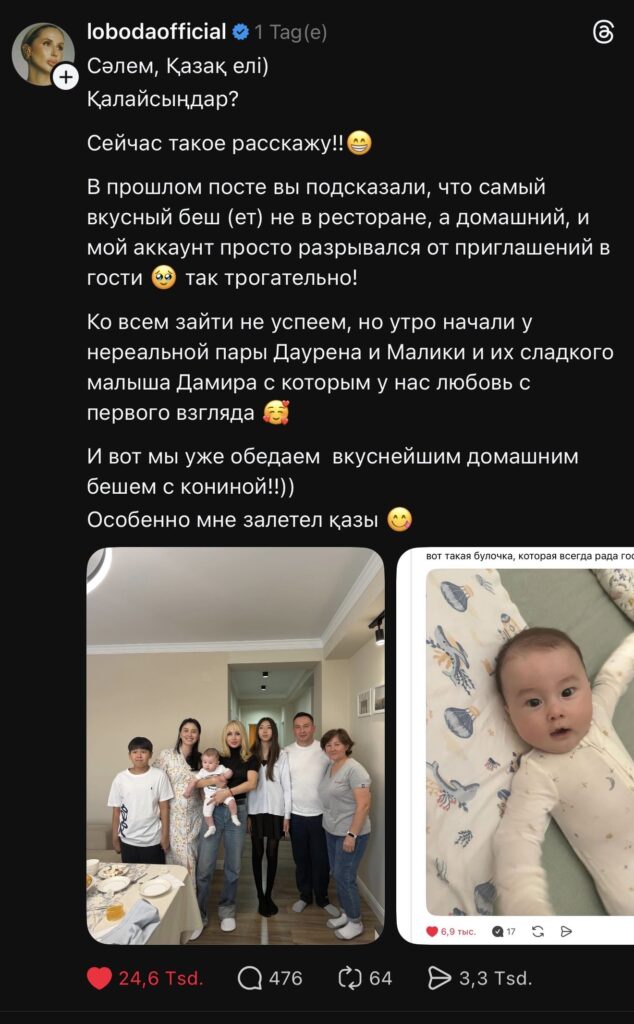The height and width of the screenshot is (1024, 634).
Task: Open lobodaofficial's profile from the username
Action: coord(156,31)
